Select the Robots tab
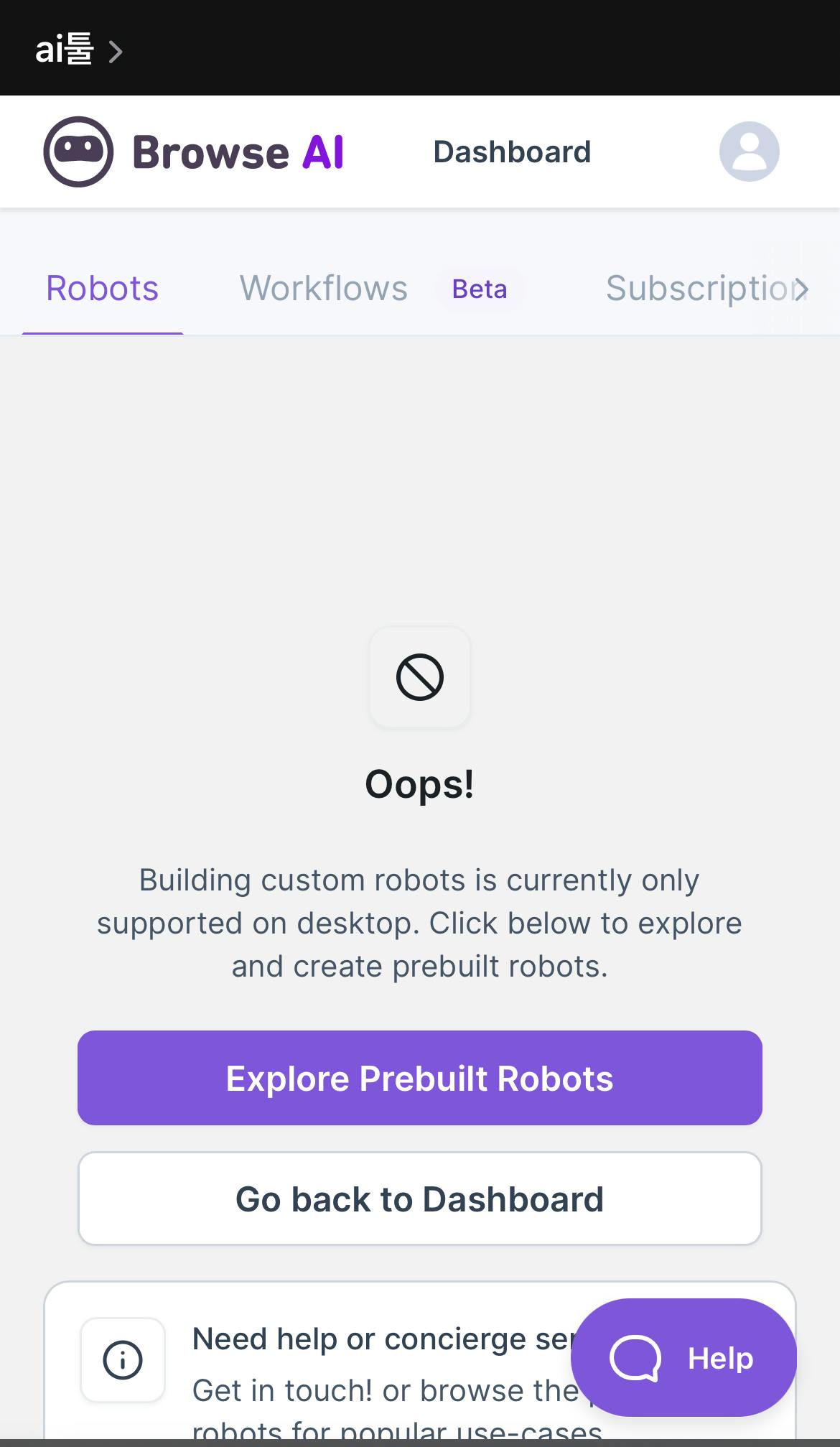 103,289
